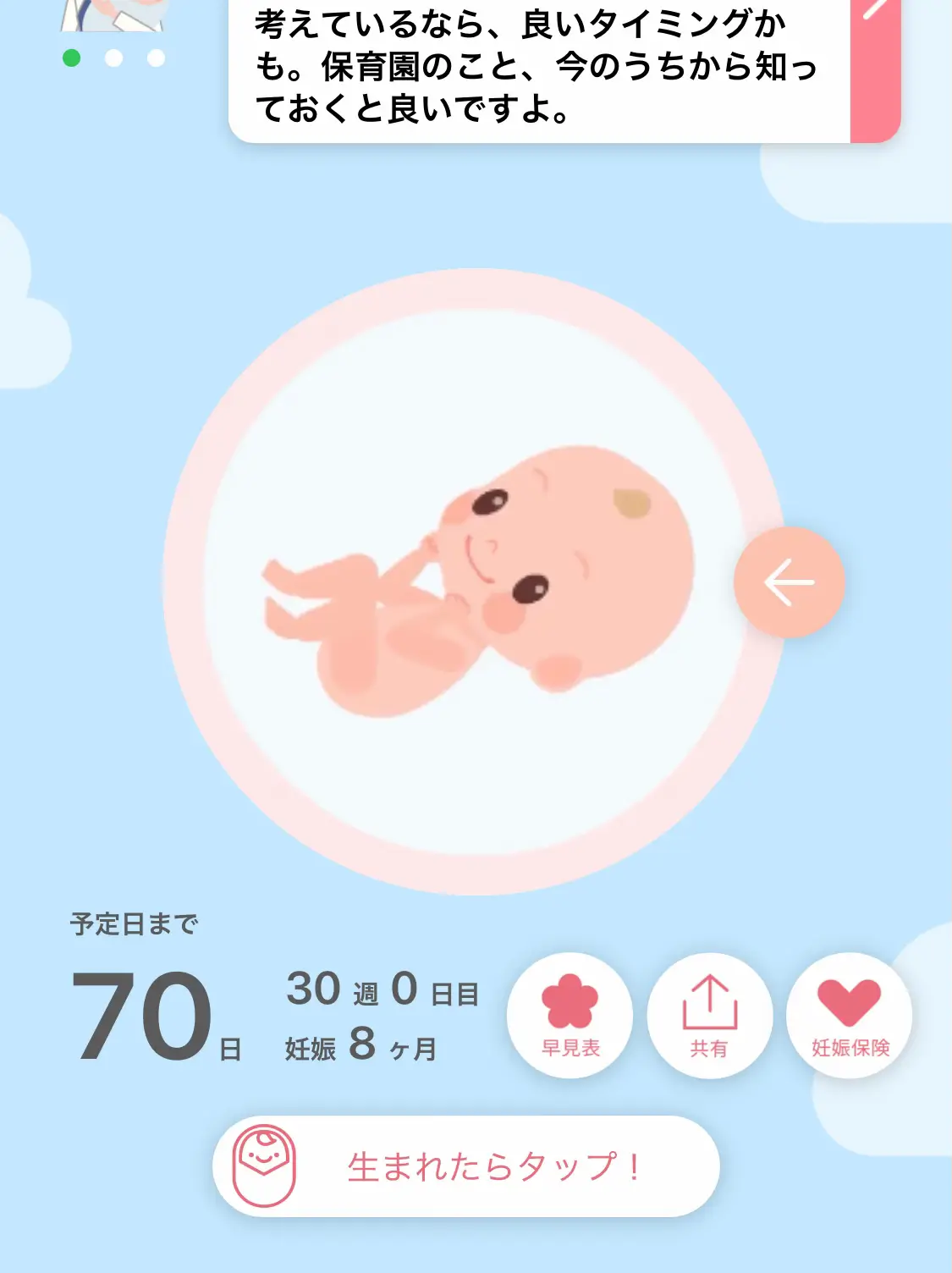Tap the left arrow beside the baby
Screen dimensions: 952x1273
pyautogui.click(x=789, y=582)
